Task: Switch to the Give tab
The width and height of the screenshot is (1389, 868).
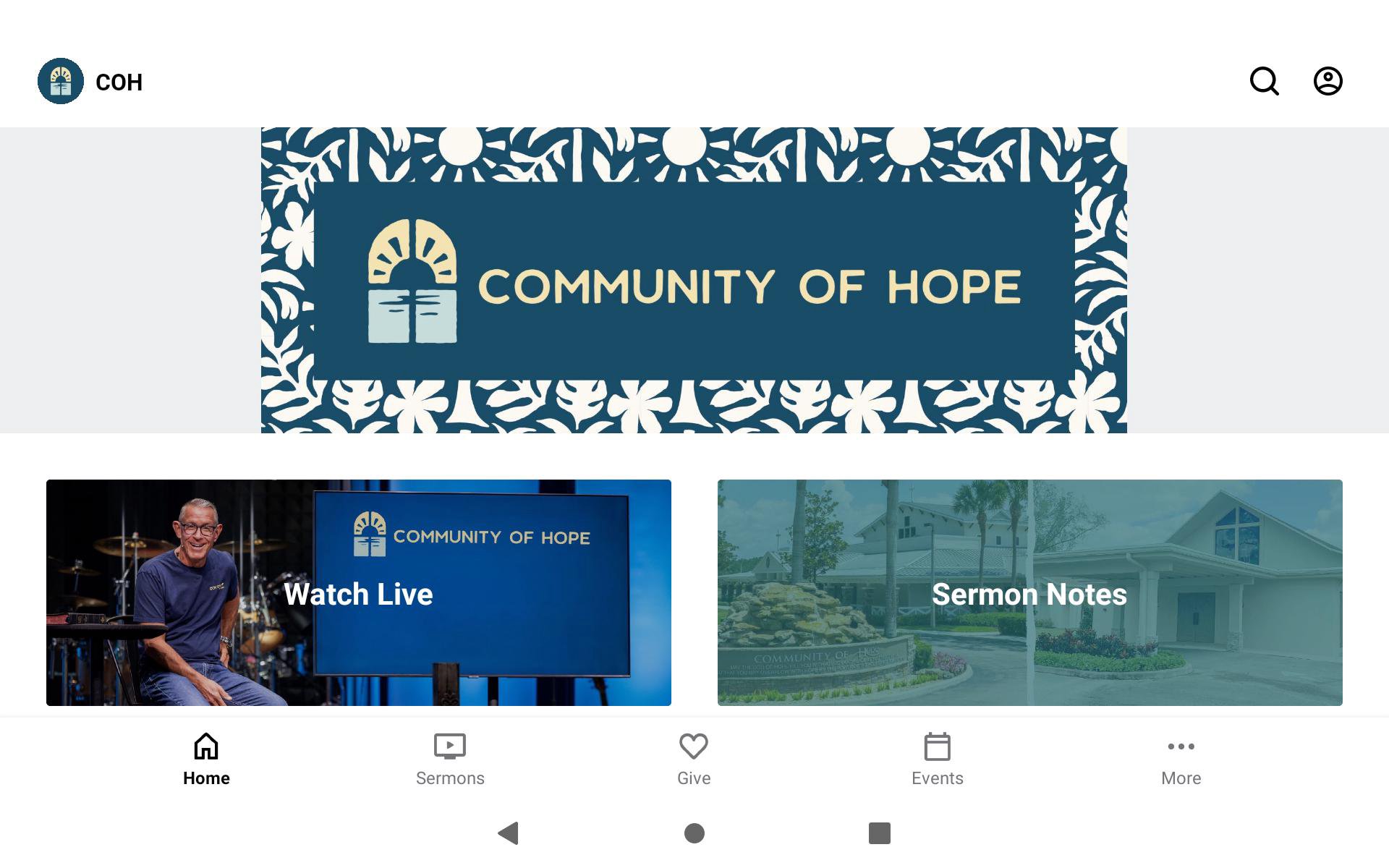Action: pos(694,759)
